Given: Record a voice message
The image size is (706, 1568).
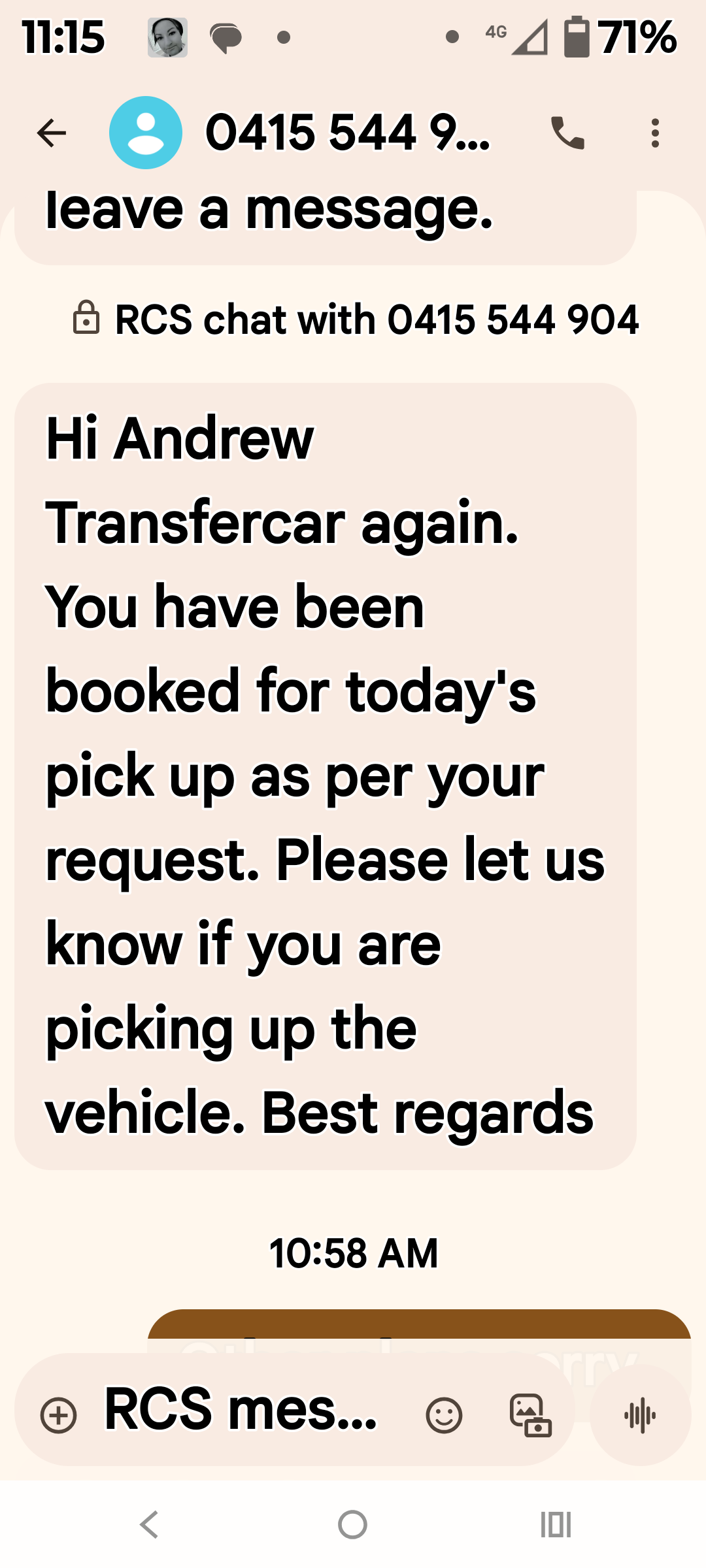Looking at the screenshot, I should [x=640, y=1415].
